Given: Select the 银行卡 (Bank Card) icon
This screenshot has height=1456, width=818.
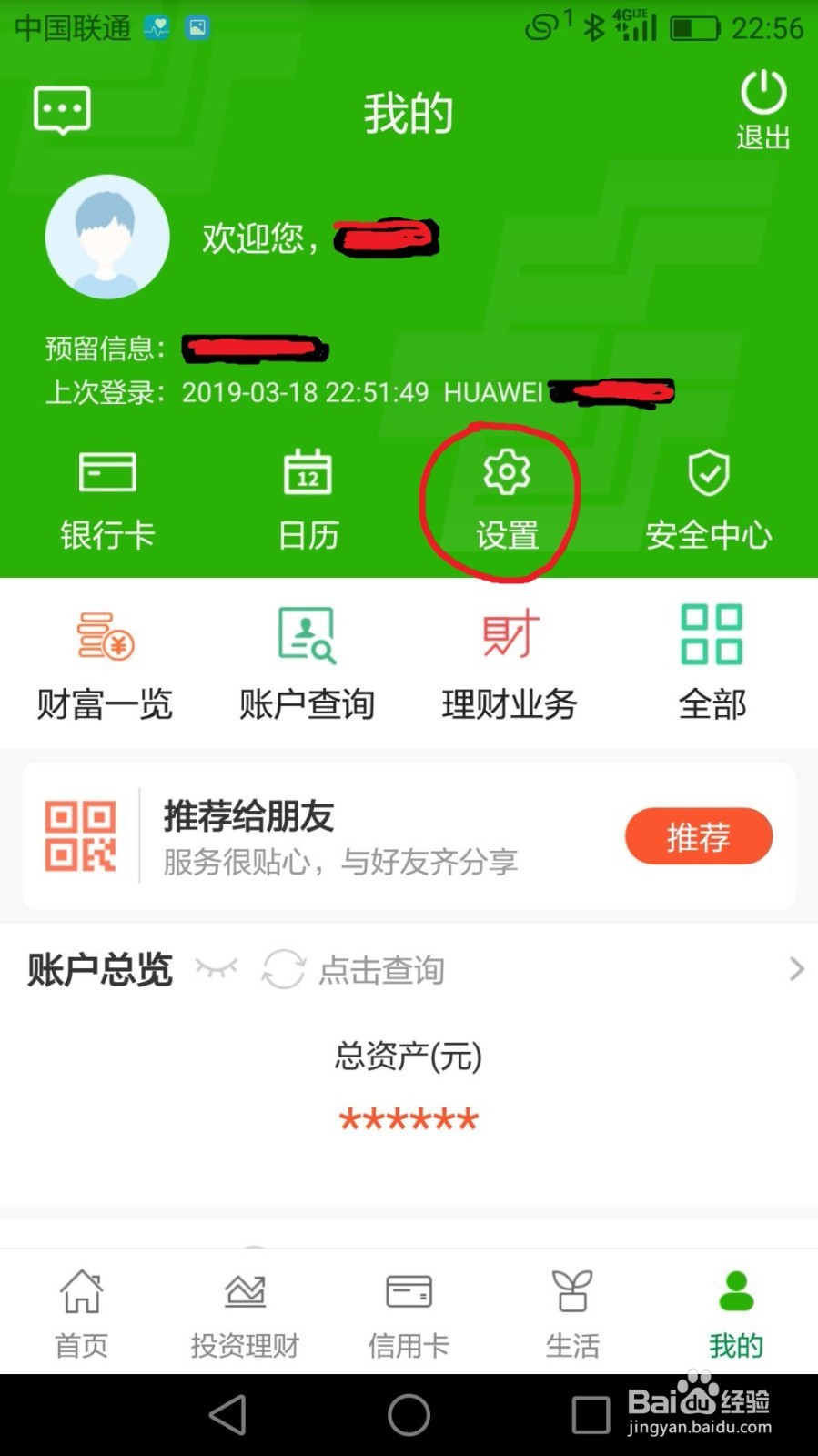Looking at the screenshot, I should coord(107,496).
